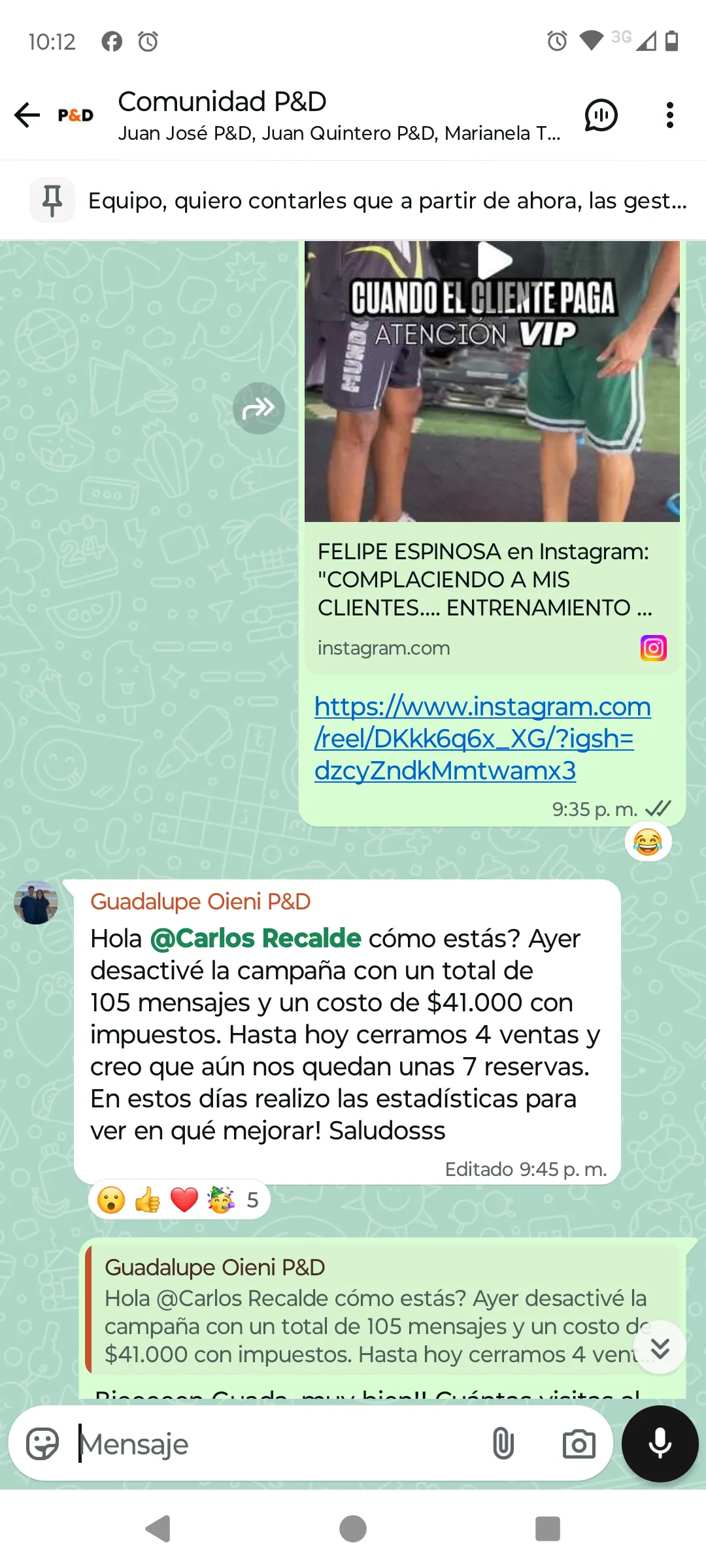Open Guadalupe Oieni's profile picture
Screen dimensions: 706x1568
36,902
